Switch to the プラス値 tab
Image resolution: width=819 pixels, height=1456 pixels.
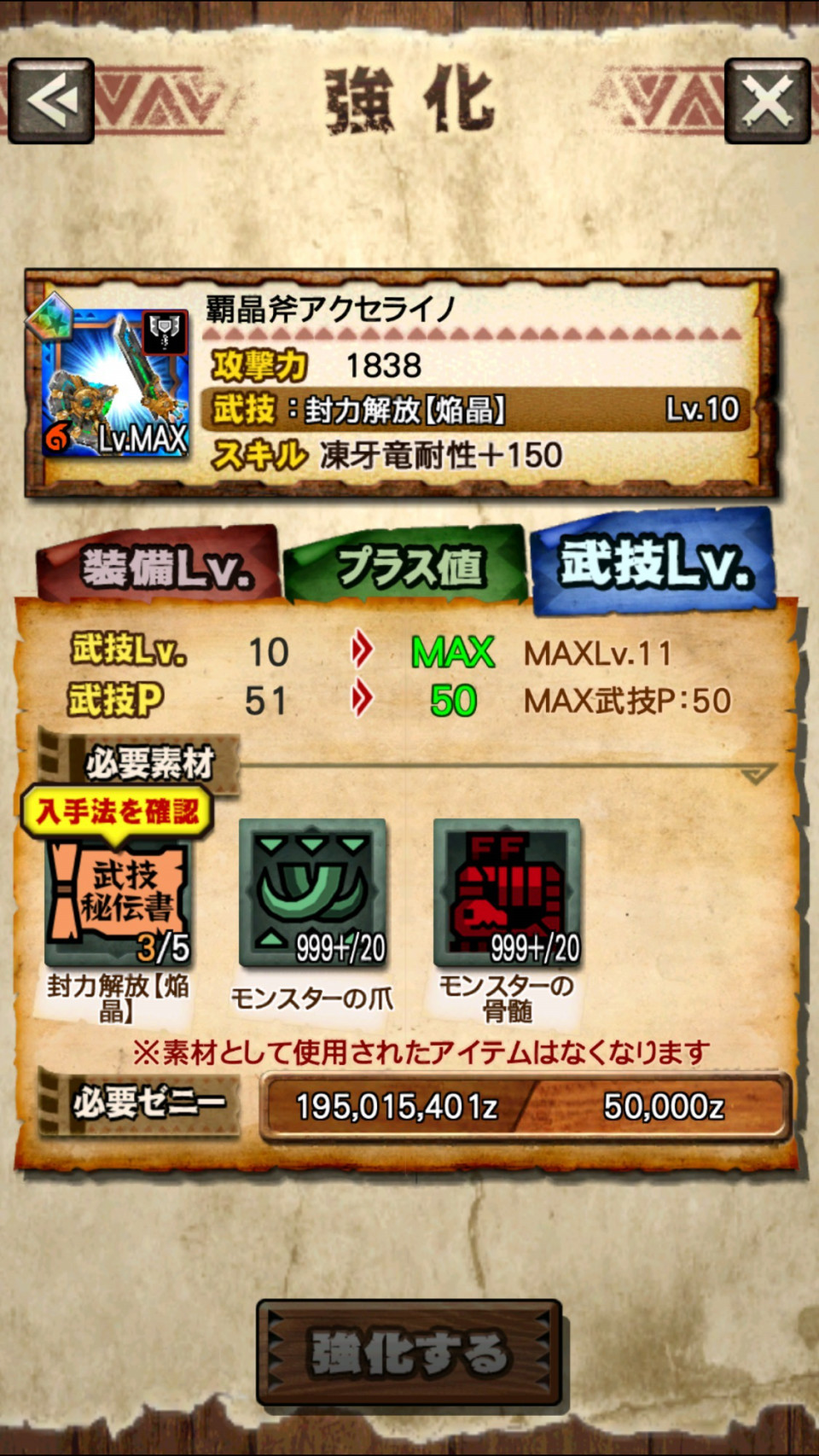click(408, 567)
